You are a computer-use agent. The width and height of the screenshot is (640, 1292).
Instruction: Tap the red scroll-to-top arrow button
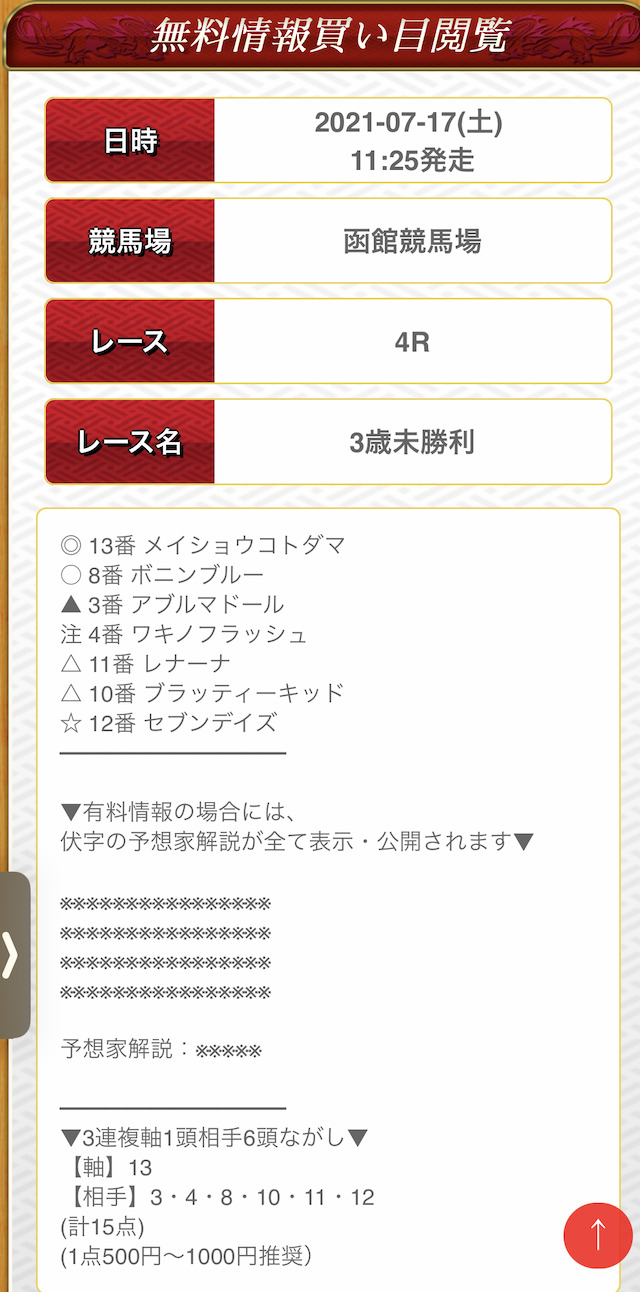point(598,1235)
